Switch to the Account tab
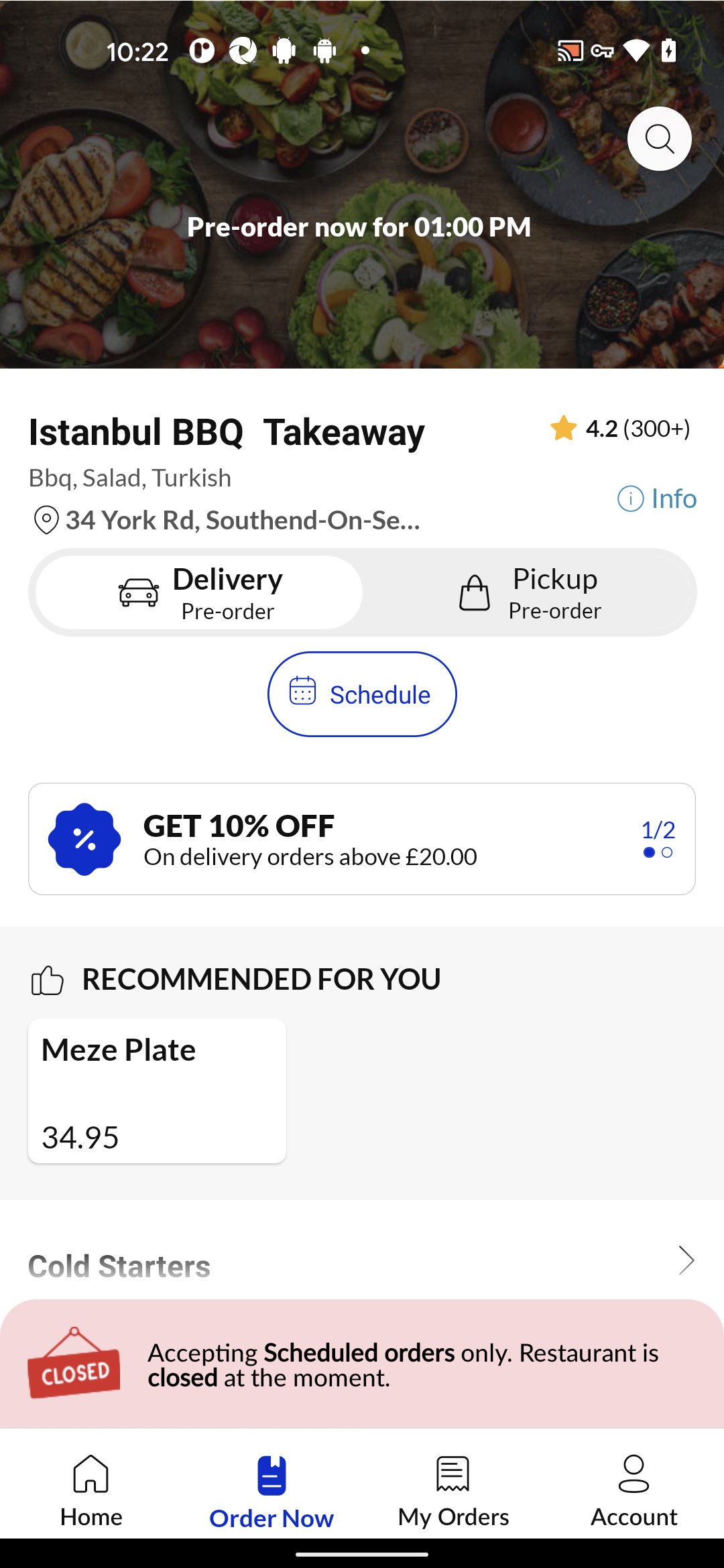Viewport: 724px width, 1568px height. tap(633, 1491)
